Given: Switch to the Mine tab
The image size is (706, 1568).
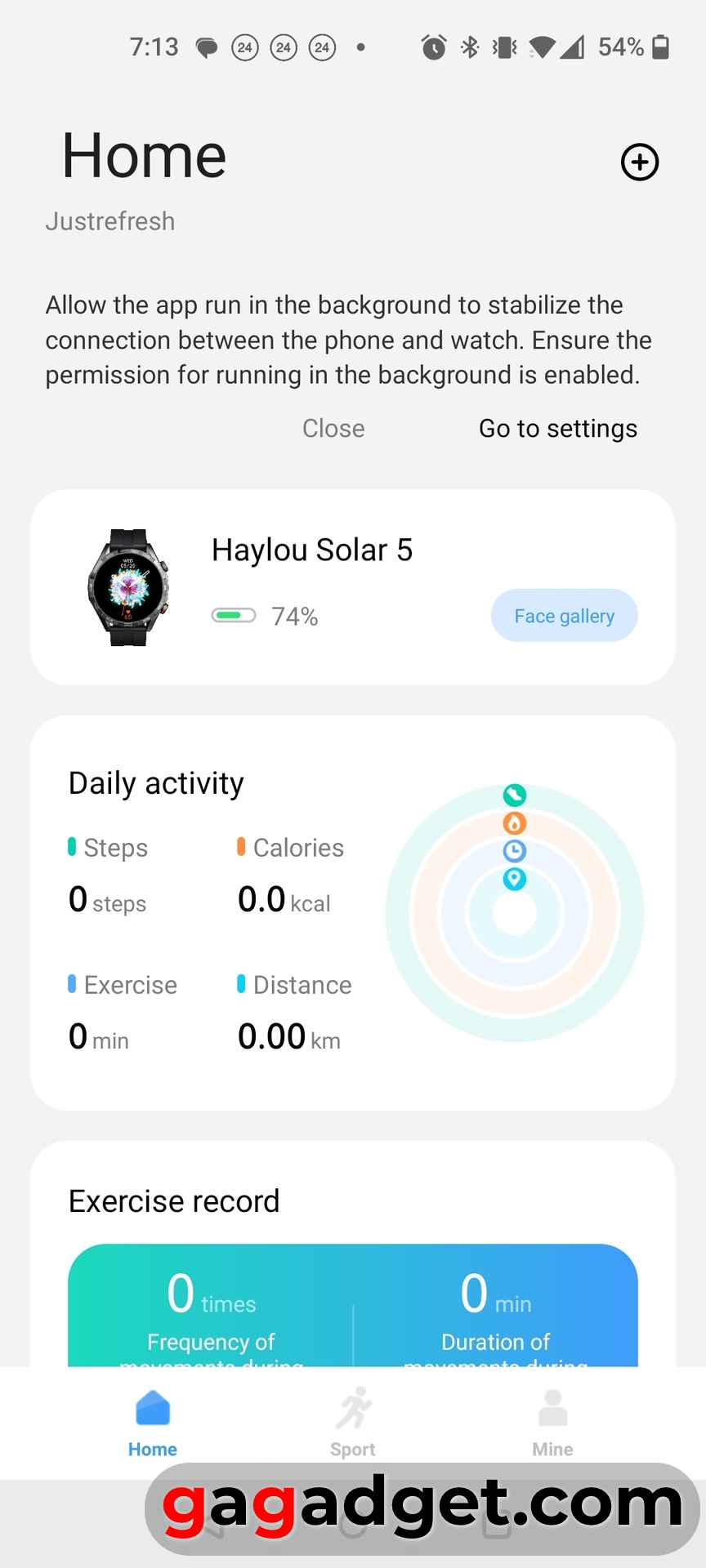Looking at the screenshot, I should 552,1423.
